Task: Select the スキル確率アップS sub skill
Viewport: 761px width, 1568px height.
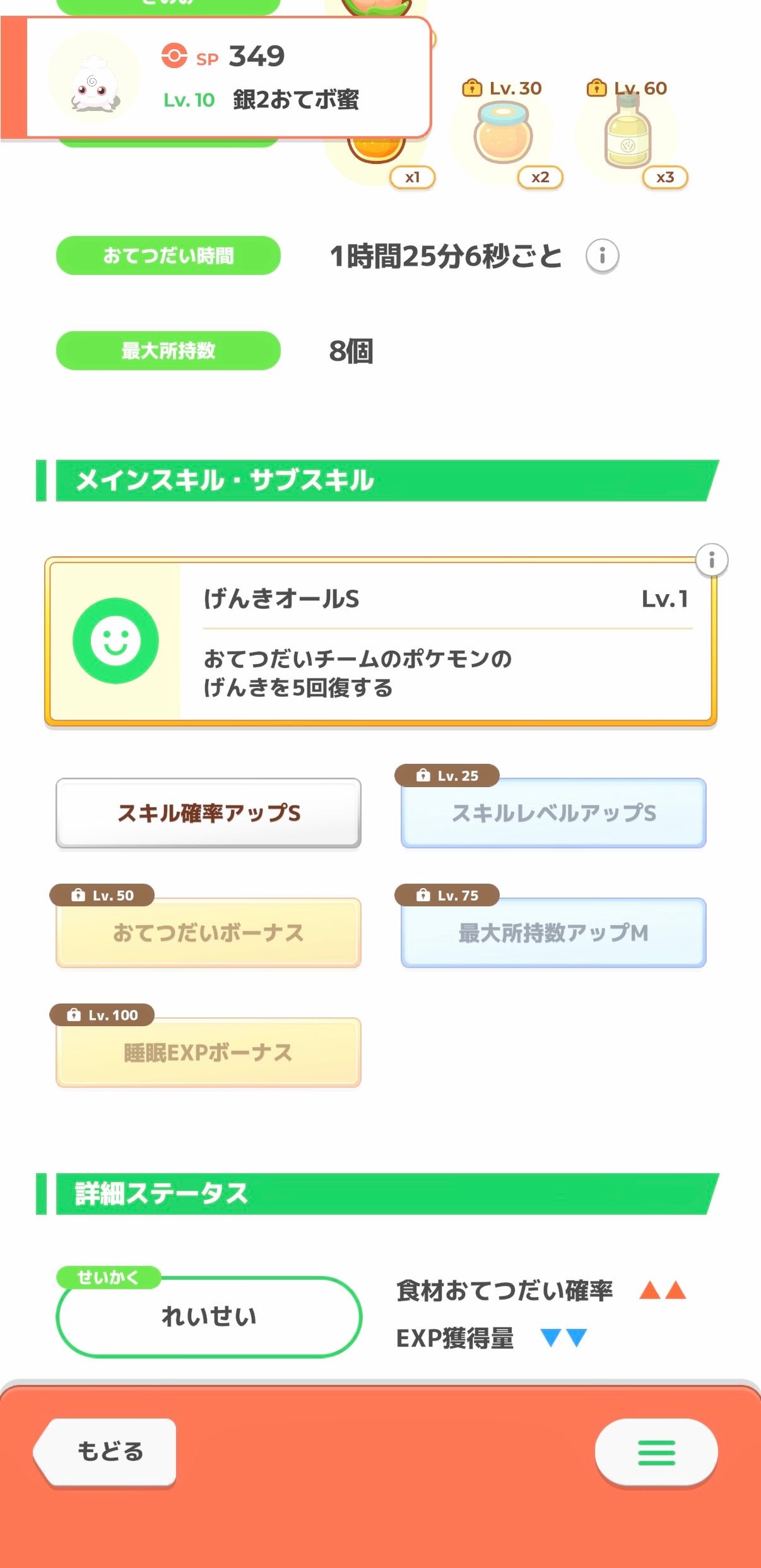Action: tap(208, 813)
